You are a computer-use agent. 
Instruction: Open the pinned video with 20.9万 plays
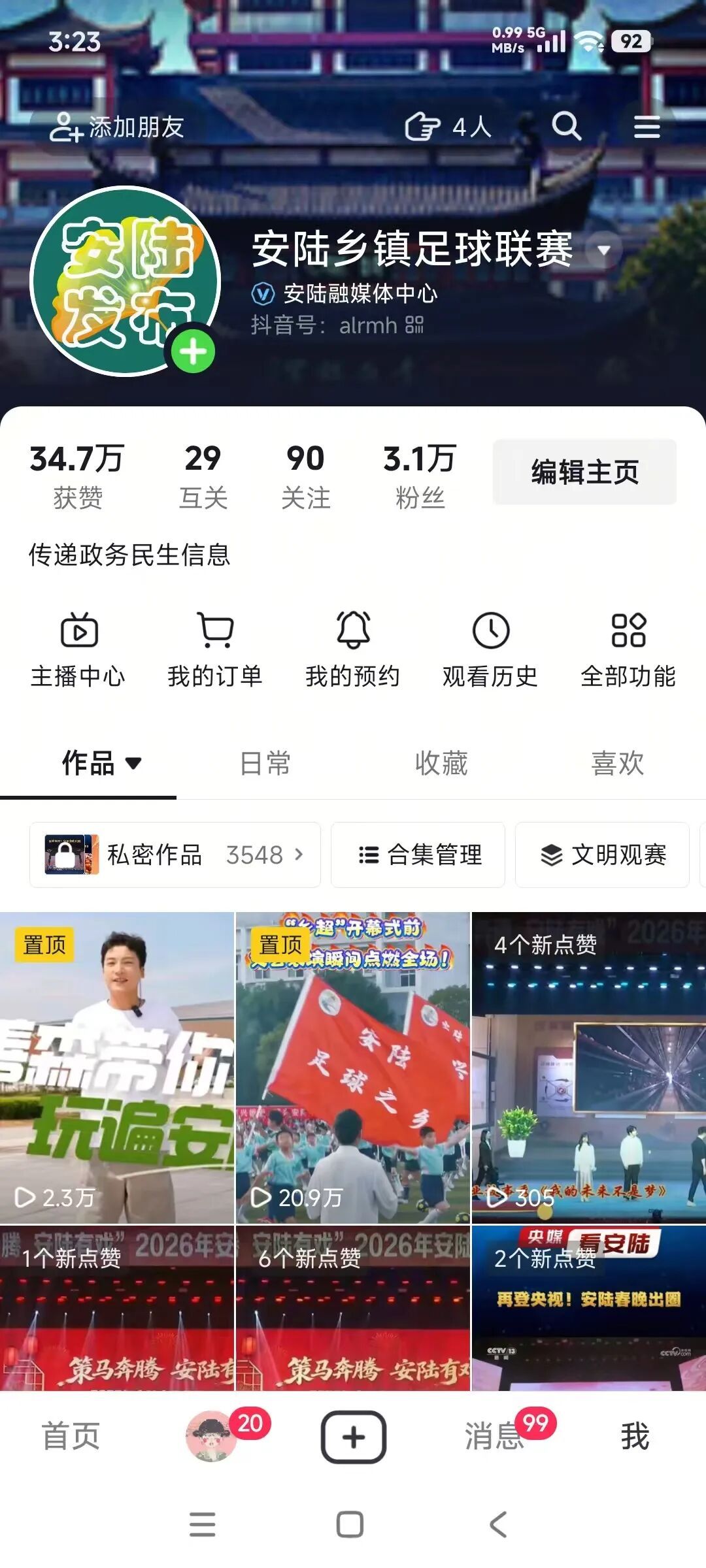(x=353, y=1068)
